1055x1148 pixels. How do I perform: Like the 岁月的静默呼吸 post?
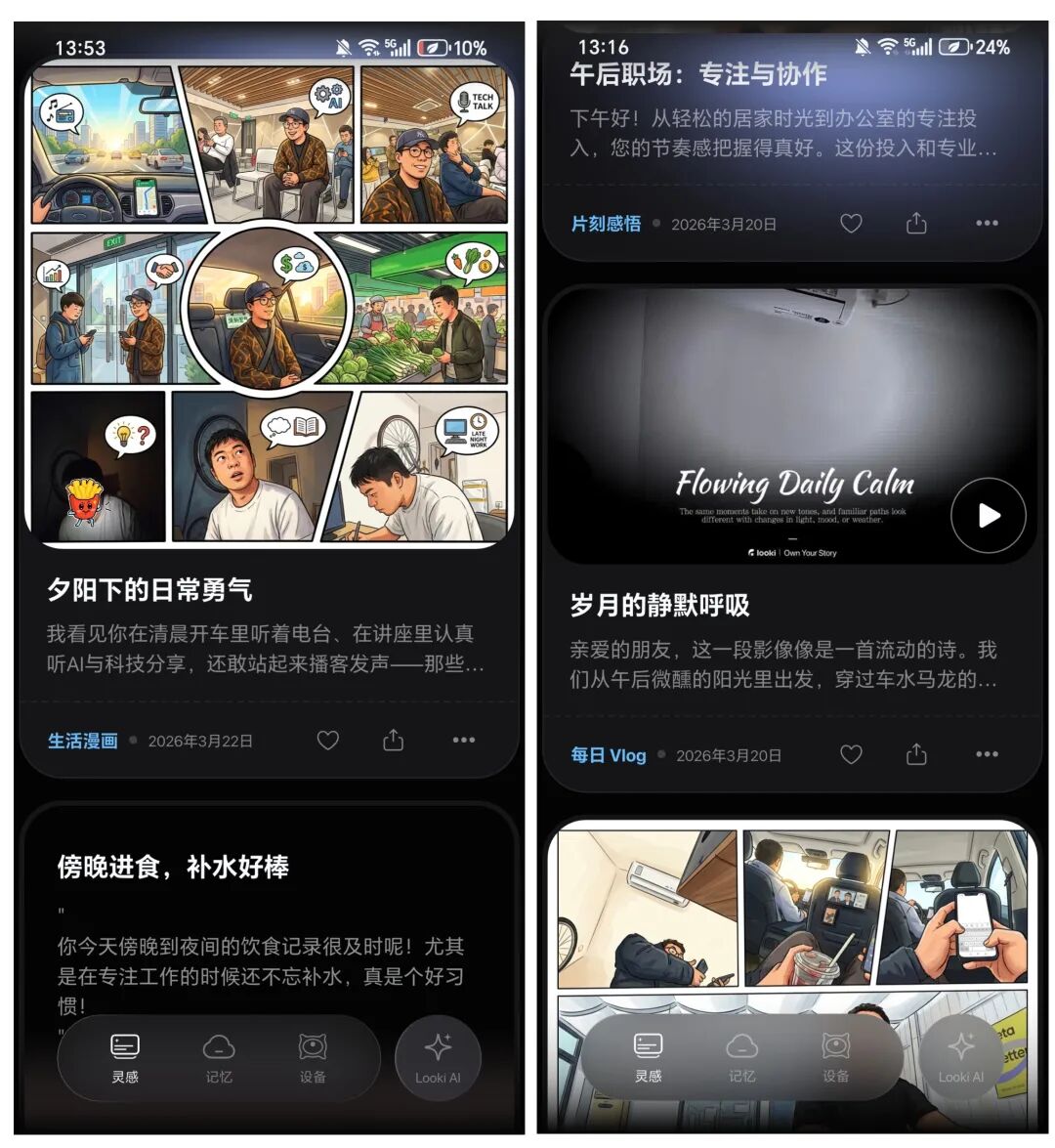850,754
